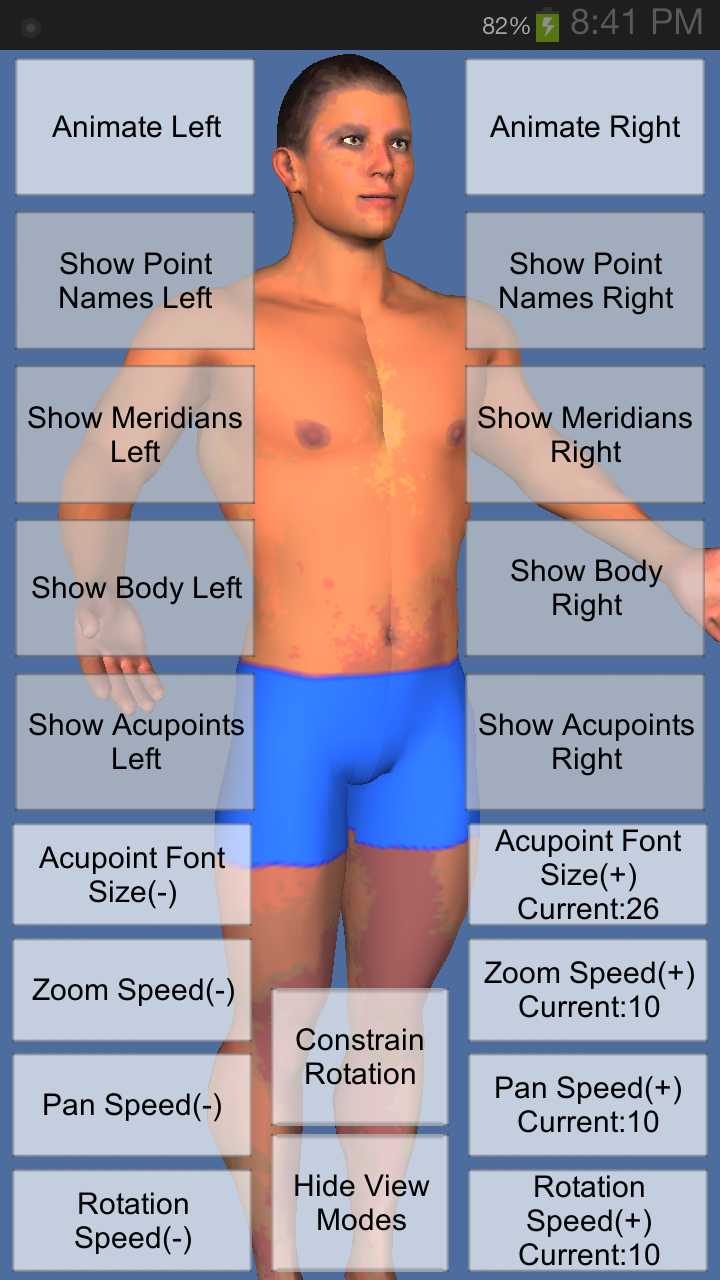The width and height of the screenshot is (720, 1280).
Task: Enable Show Meridians Right
Action: click(x=585, y=434)
